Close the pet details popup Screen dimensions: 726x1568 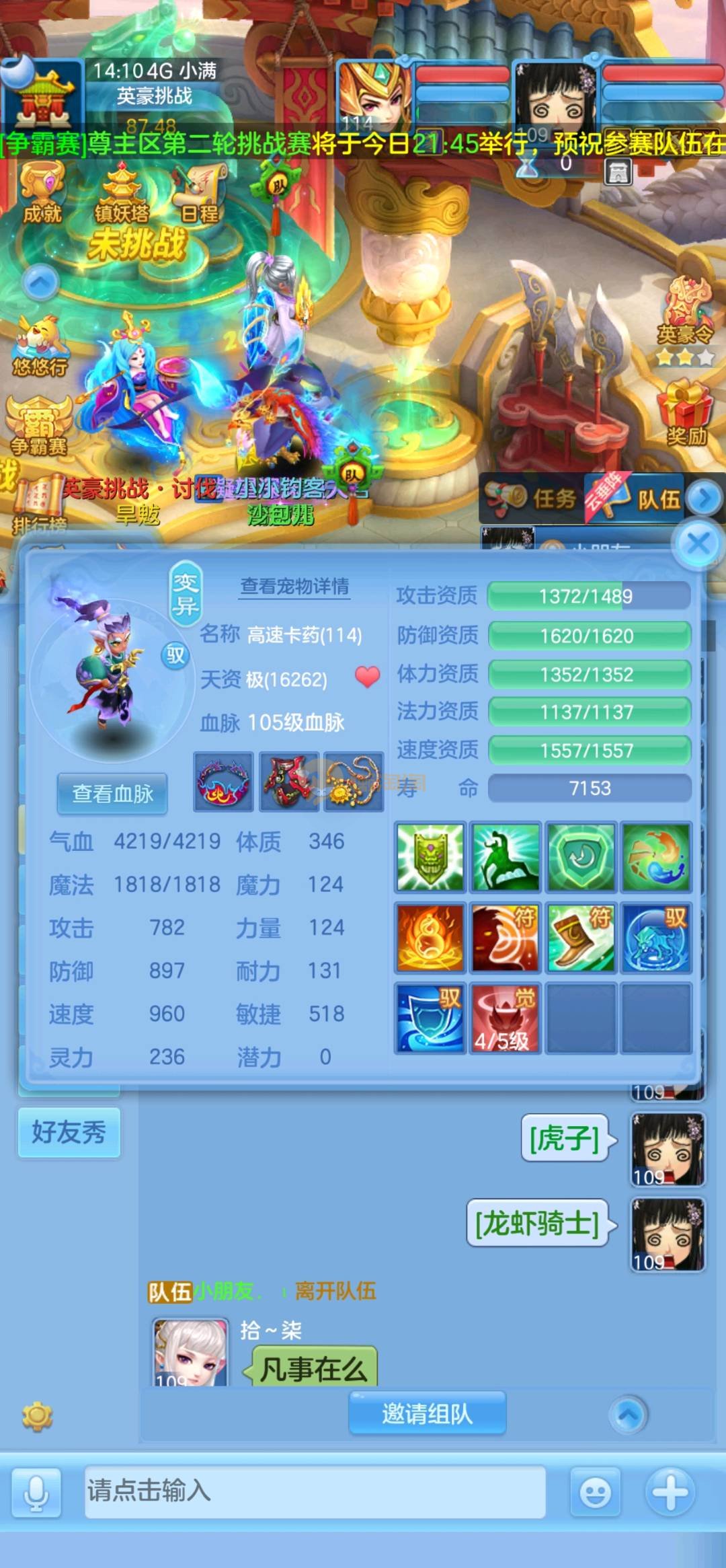tap(698, 544)
